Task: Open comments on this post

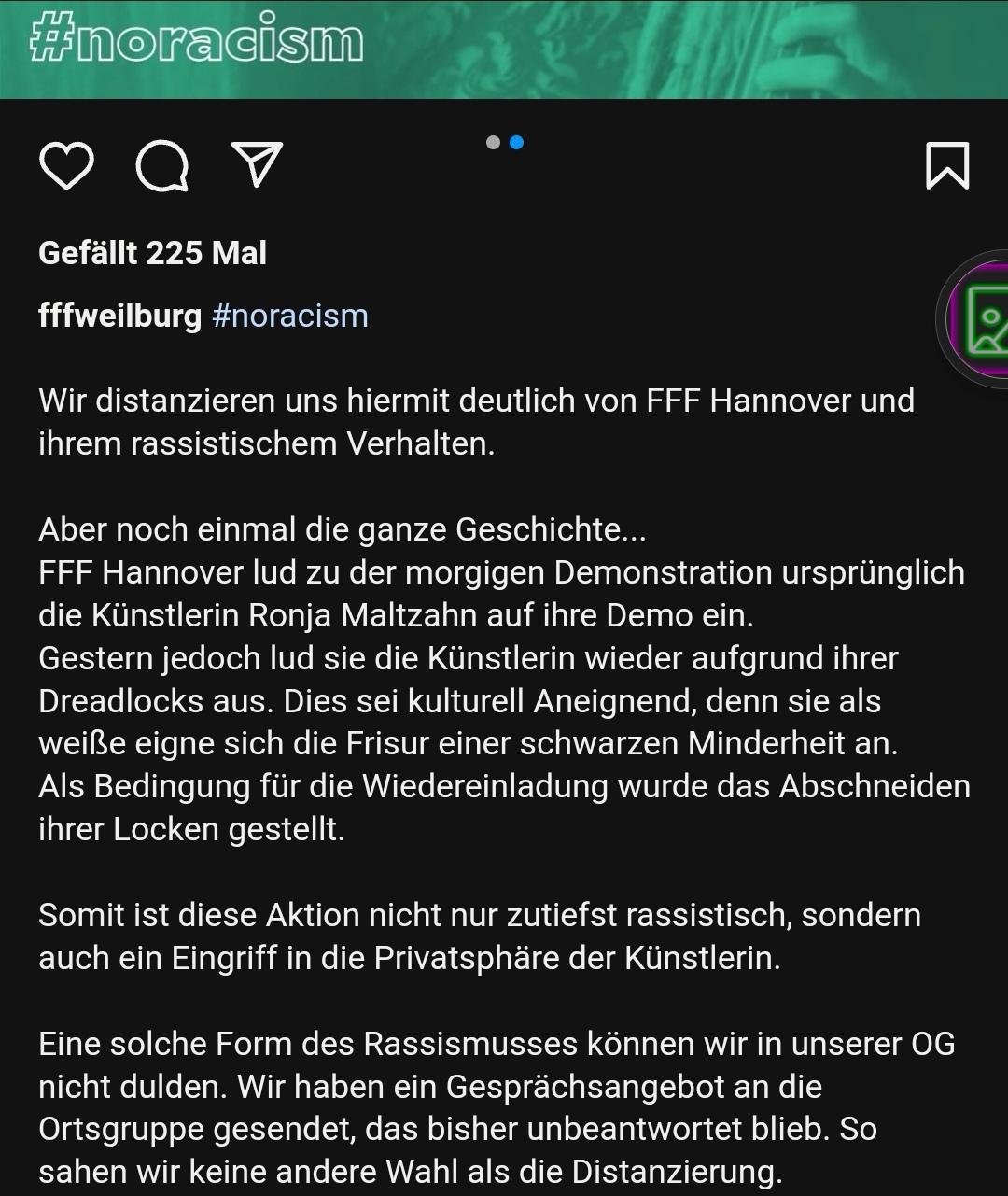Action: pos(162,166)
